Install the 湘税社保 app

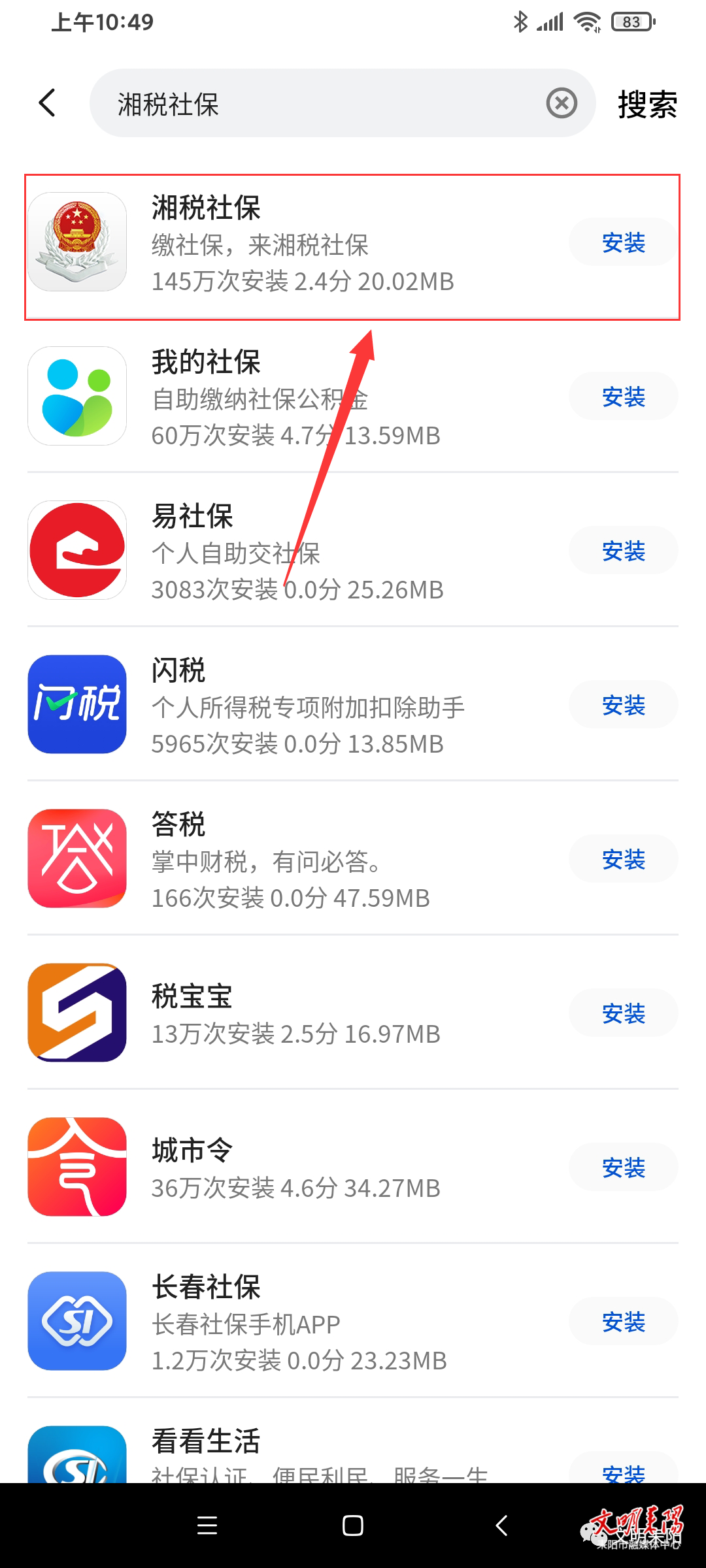point(623,243)
